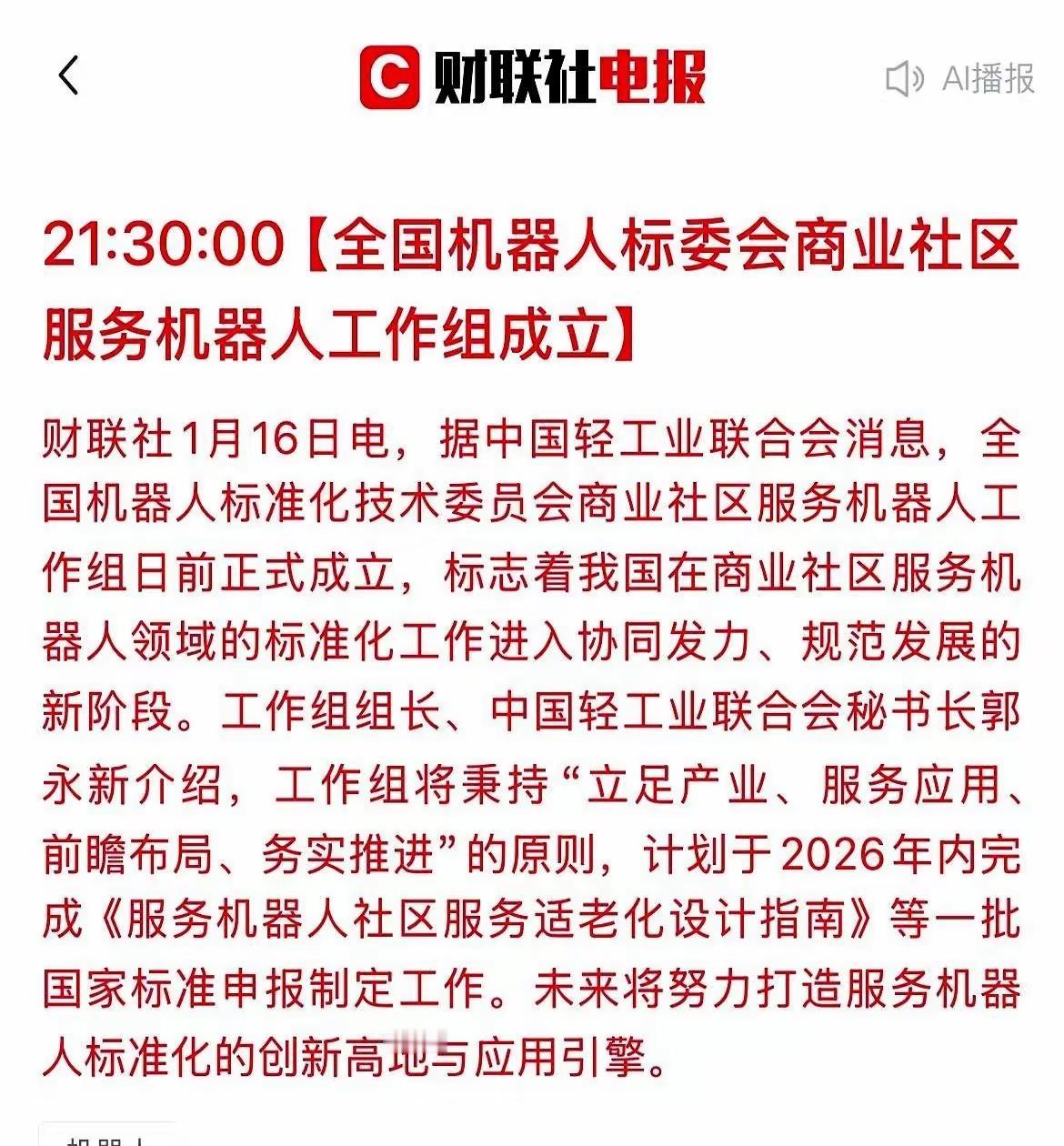
Task: Click the sound waves of the broadcast icon
Action: 914,80
